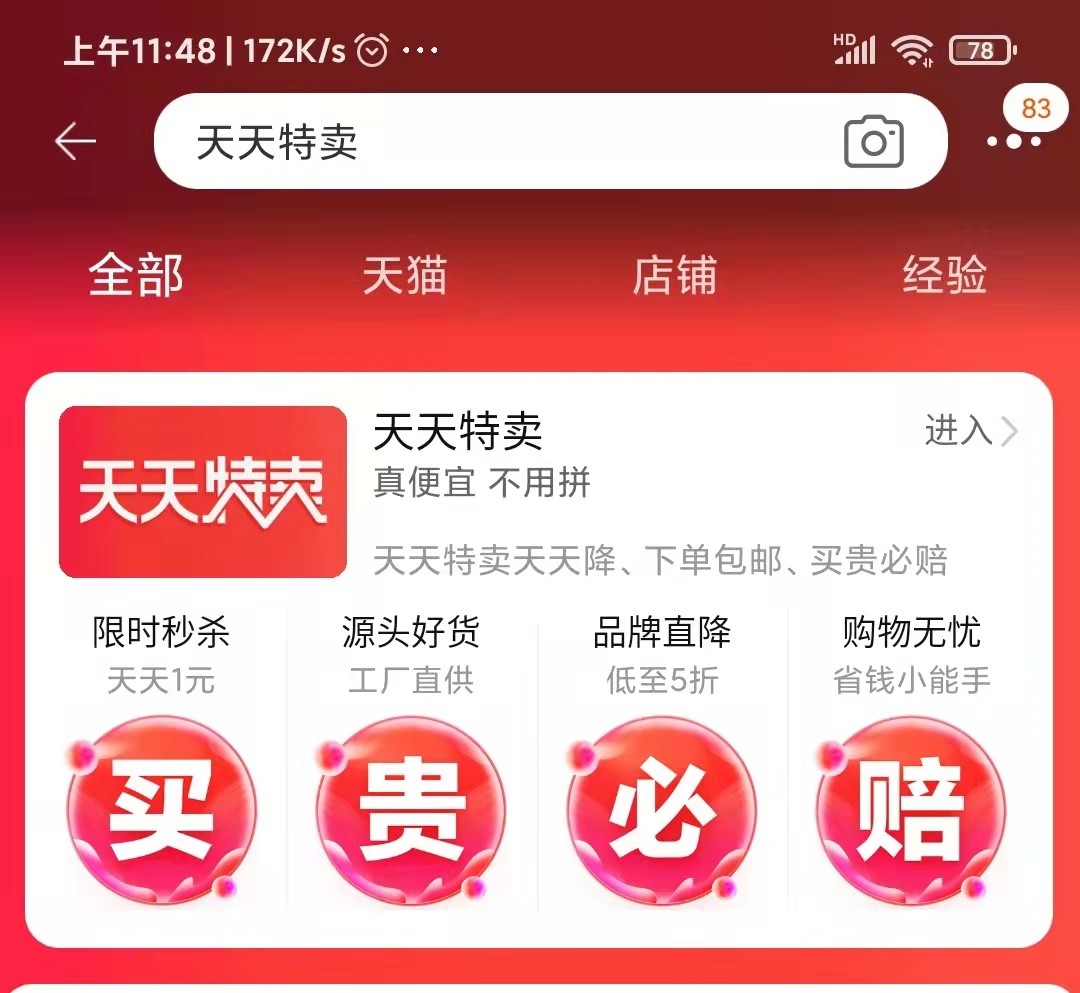1080x993 pixels.
Task: Open the three-dot more menu
Action: click(x=1013, y=142)
